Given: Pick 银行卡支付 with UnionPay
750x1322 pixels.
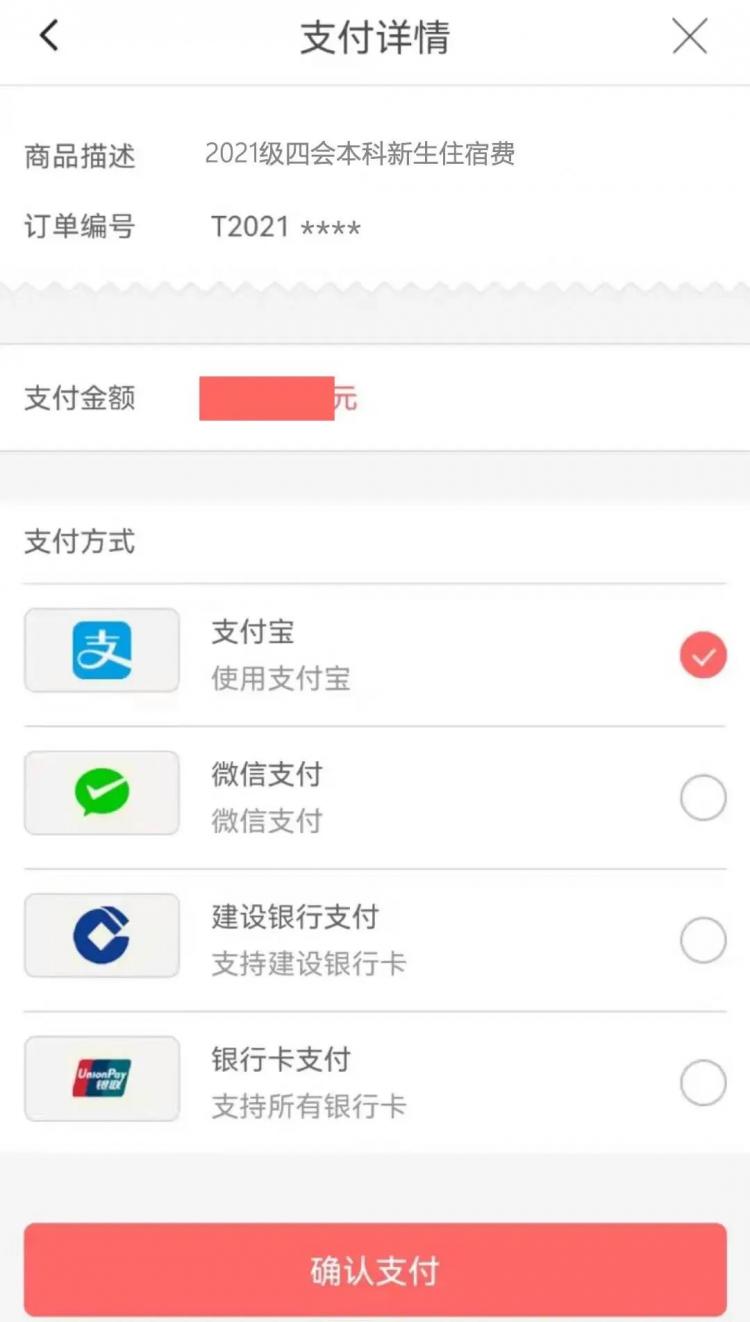Looking at the screenshot, I should click(703, 1083).
